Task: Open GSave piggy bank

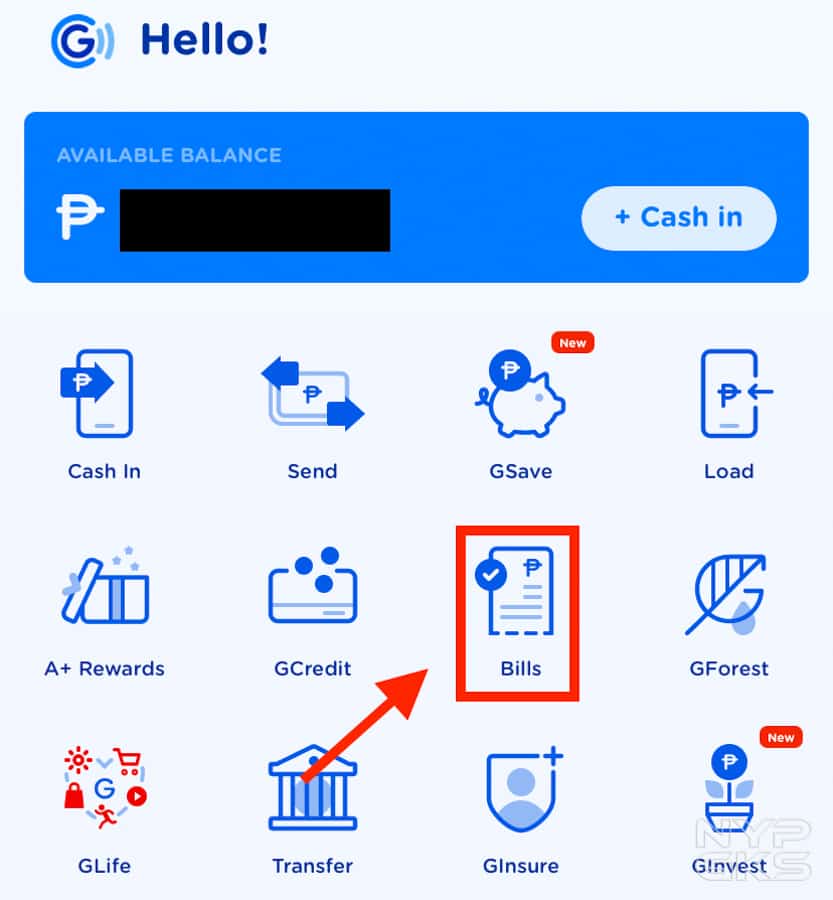Action: click(x=520, y=410)
